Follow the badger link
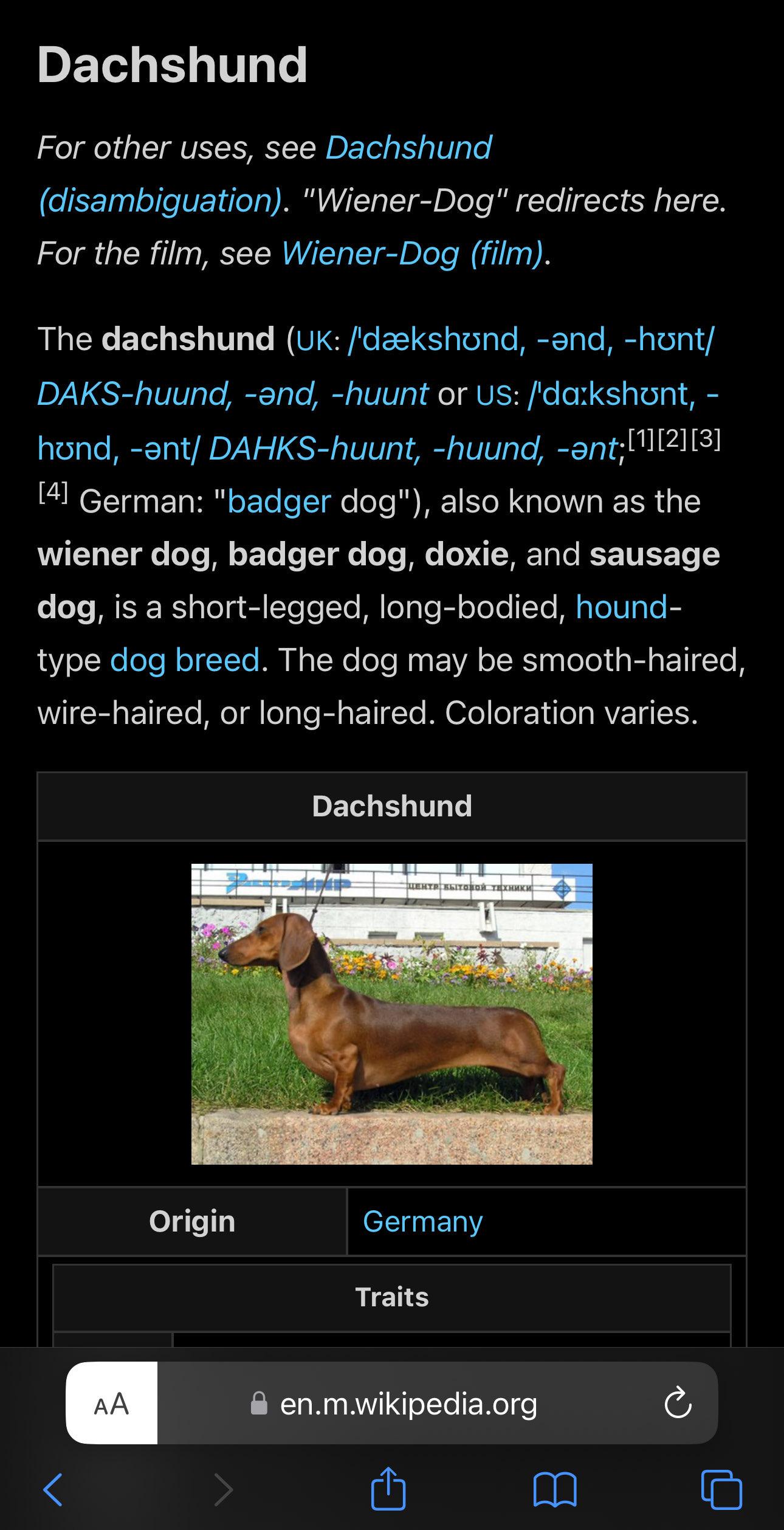Image resolution: width=784 pixels, height=1530 pixels. pos(279,502)
